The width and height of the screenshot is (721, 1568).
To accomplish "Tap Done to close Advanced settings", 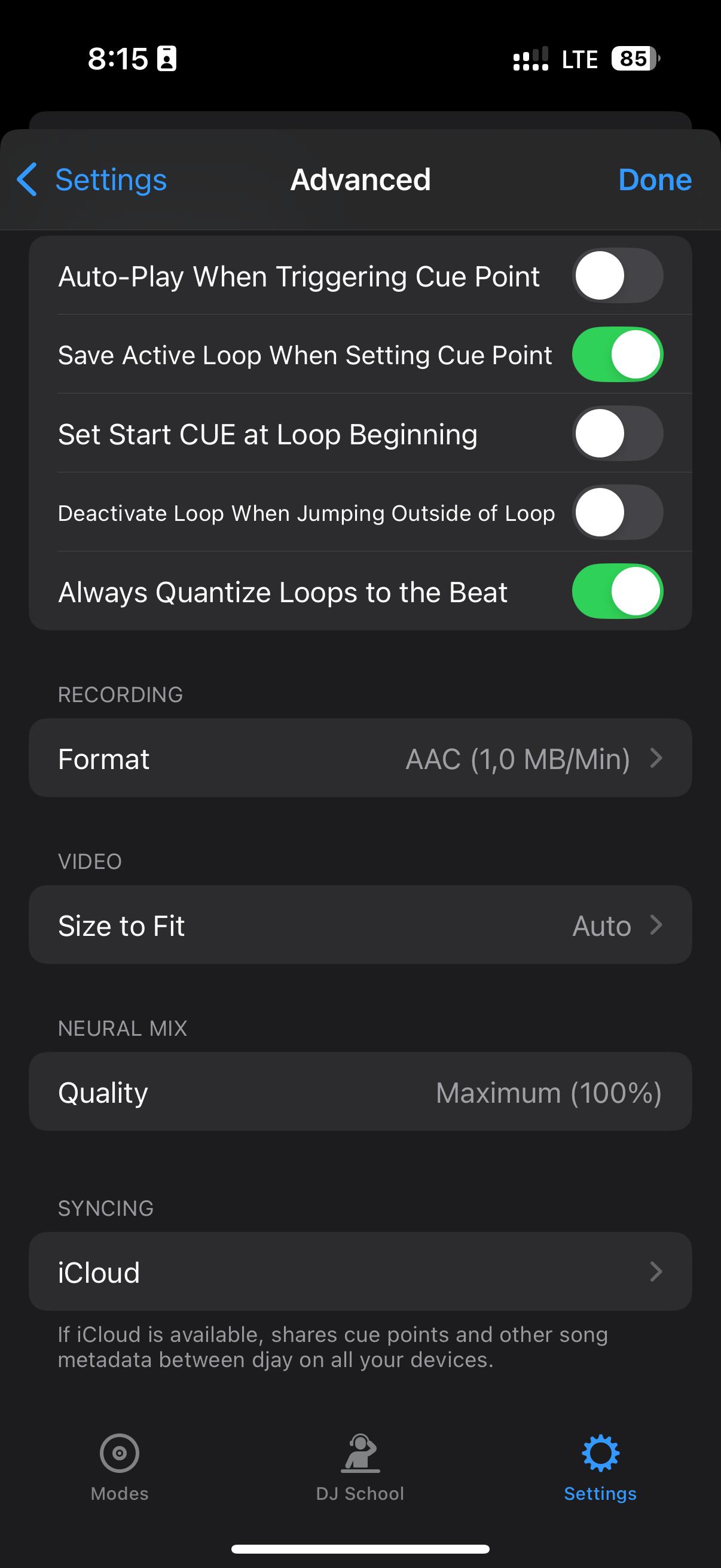I will click(654, 180).
